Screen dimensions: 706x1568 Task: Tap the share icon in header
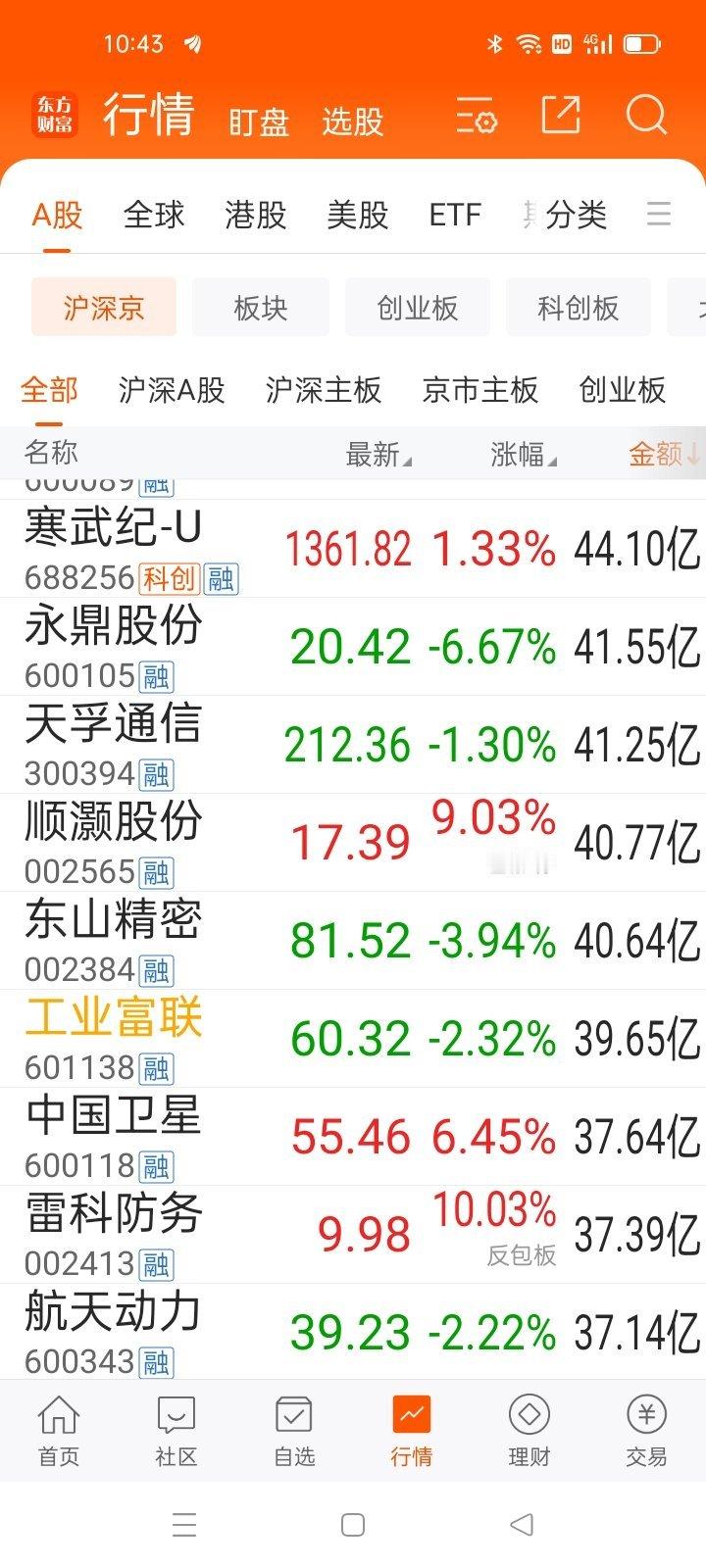[561, 116]
